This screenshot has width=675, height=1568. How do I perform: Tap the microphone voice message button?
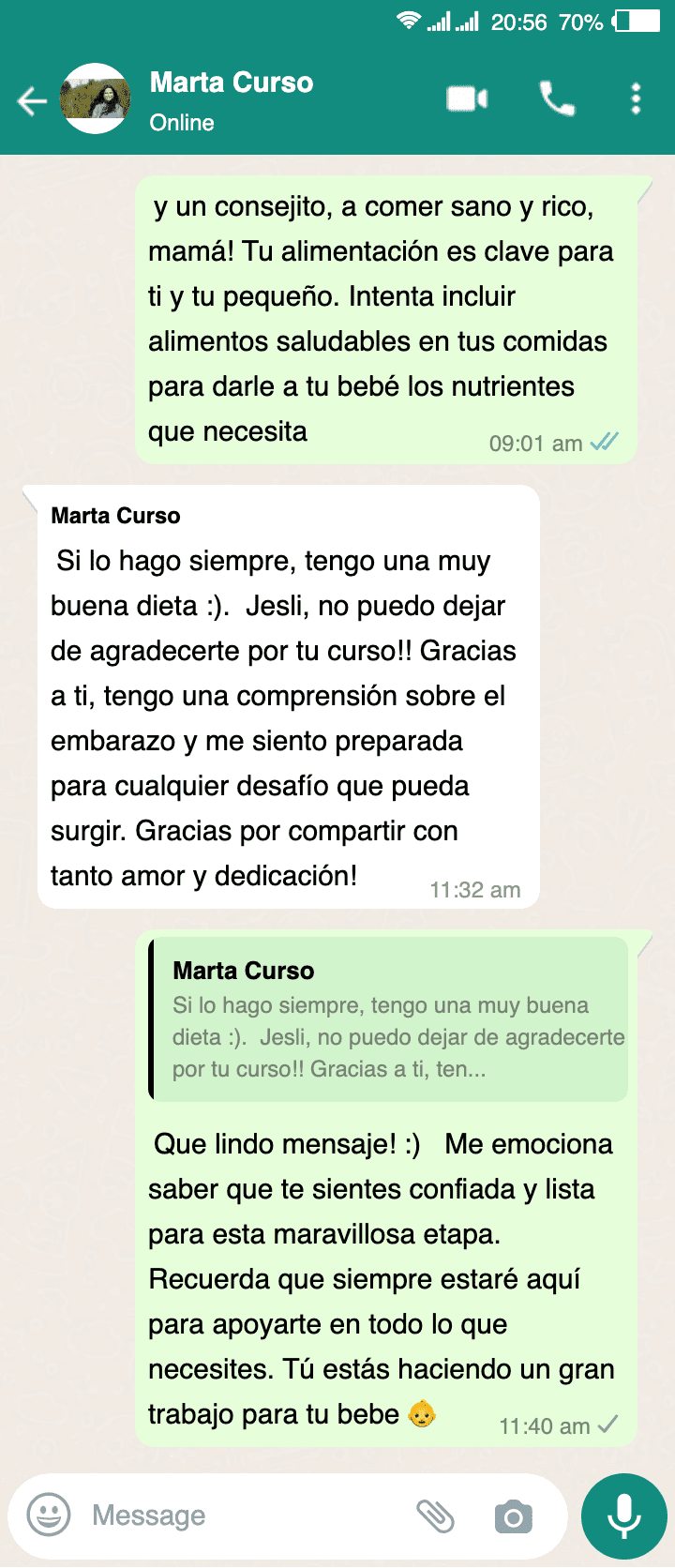(x=623, y=1516)
